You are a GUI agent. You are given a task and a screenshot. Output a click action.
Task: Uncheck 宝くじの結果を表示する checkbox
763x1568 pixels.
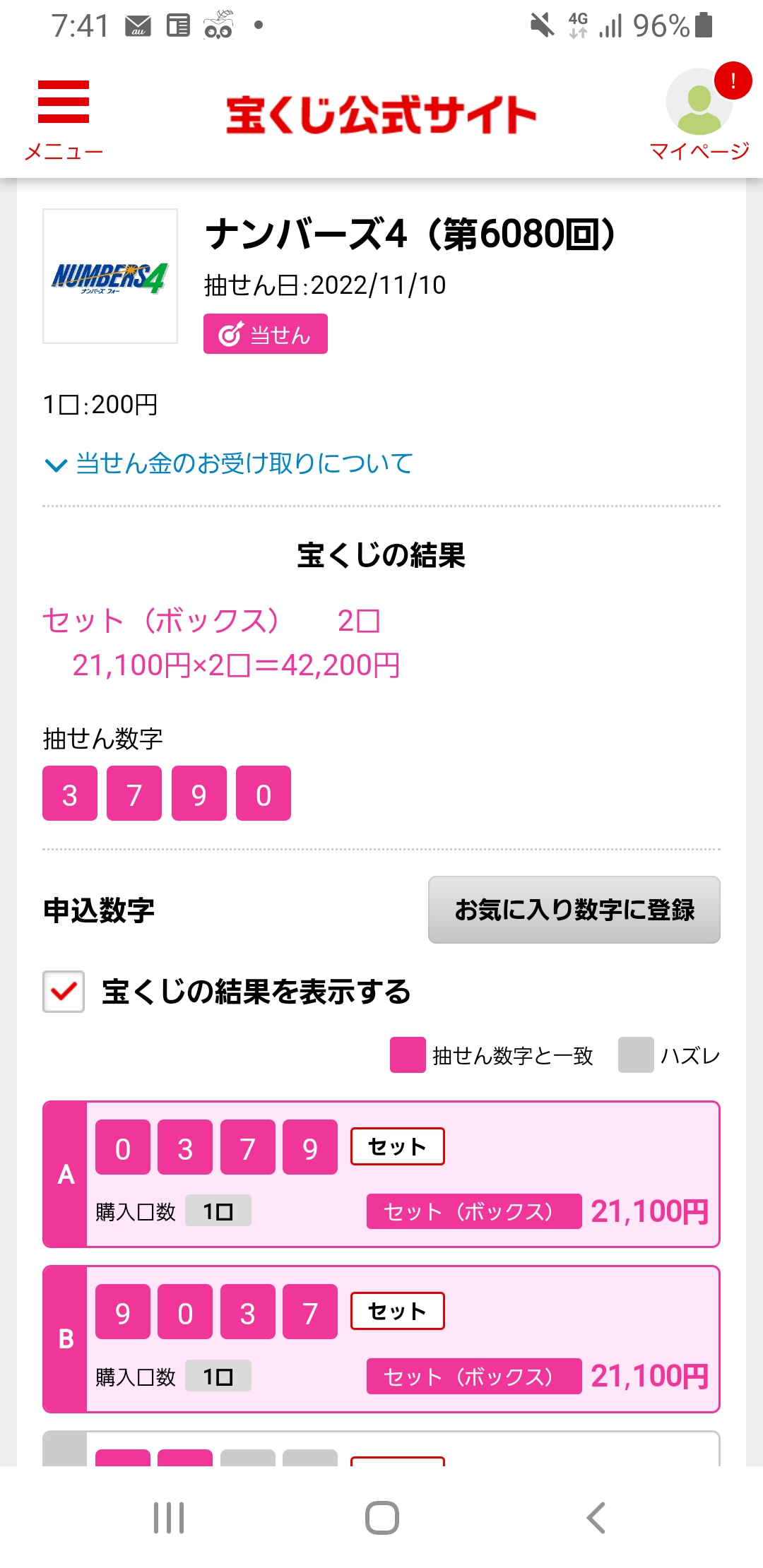(x=64, y=992)
